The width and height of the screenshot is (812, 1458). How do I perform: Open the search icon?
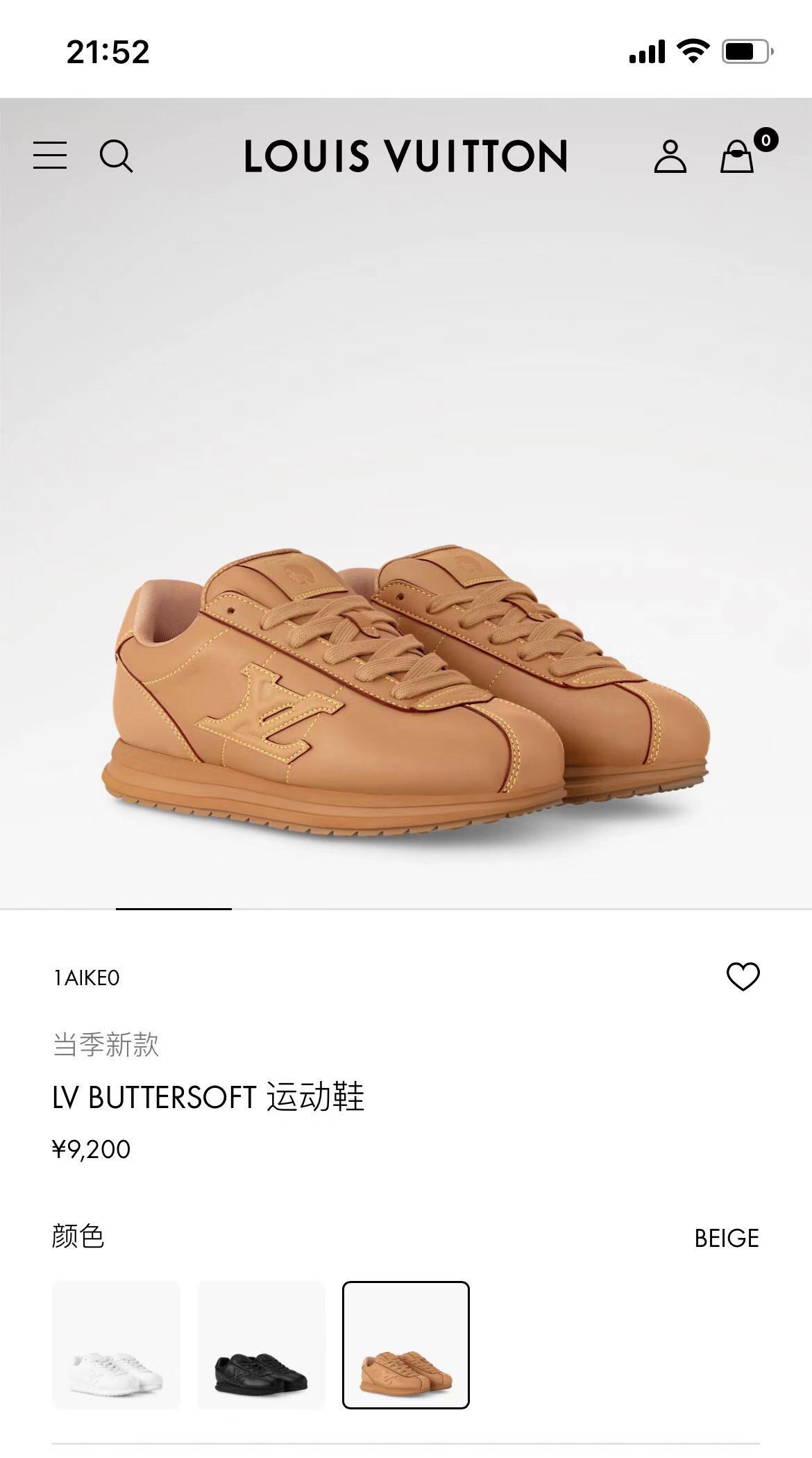116,156
